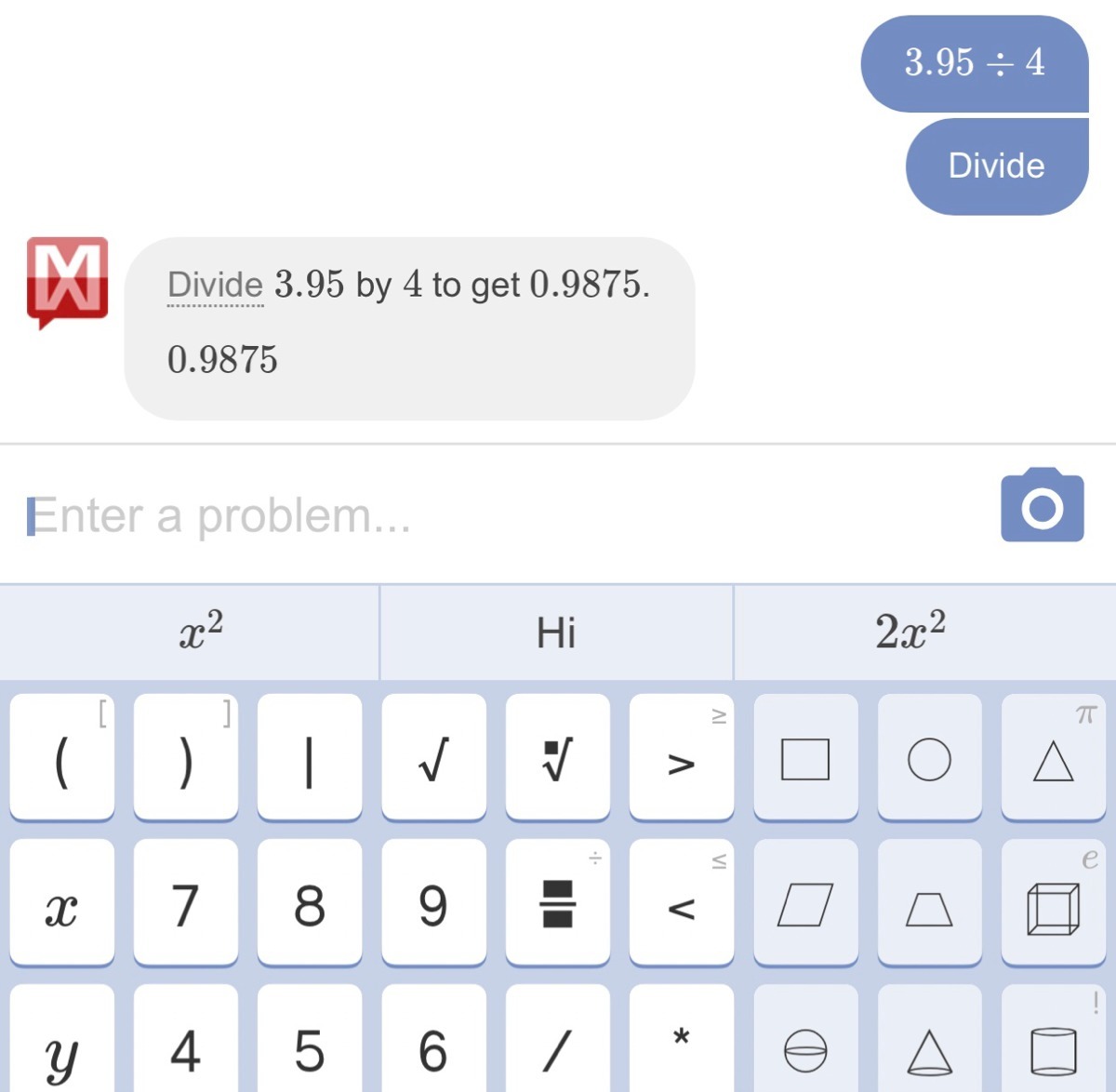Insert the 2x squared suggestion
The width and height of the screenshot is (1116, 1092).
(911, 633)
